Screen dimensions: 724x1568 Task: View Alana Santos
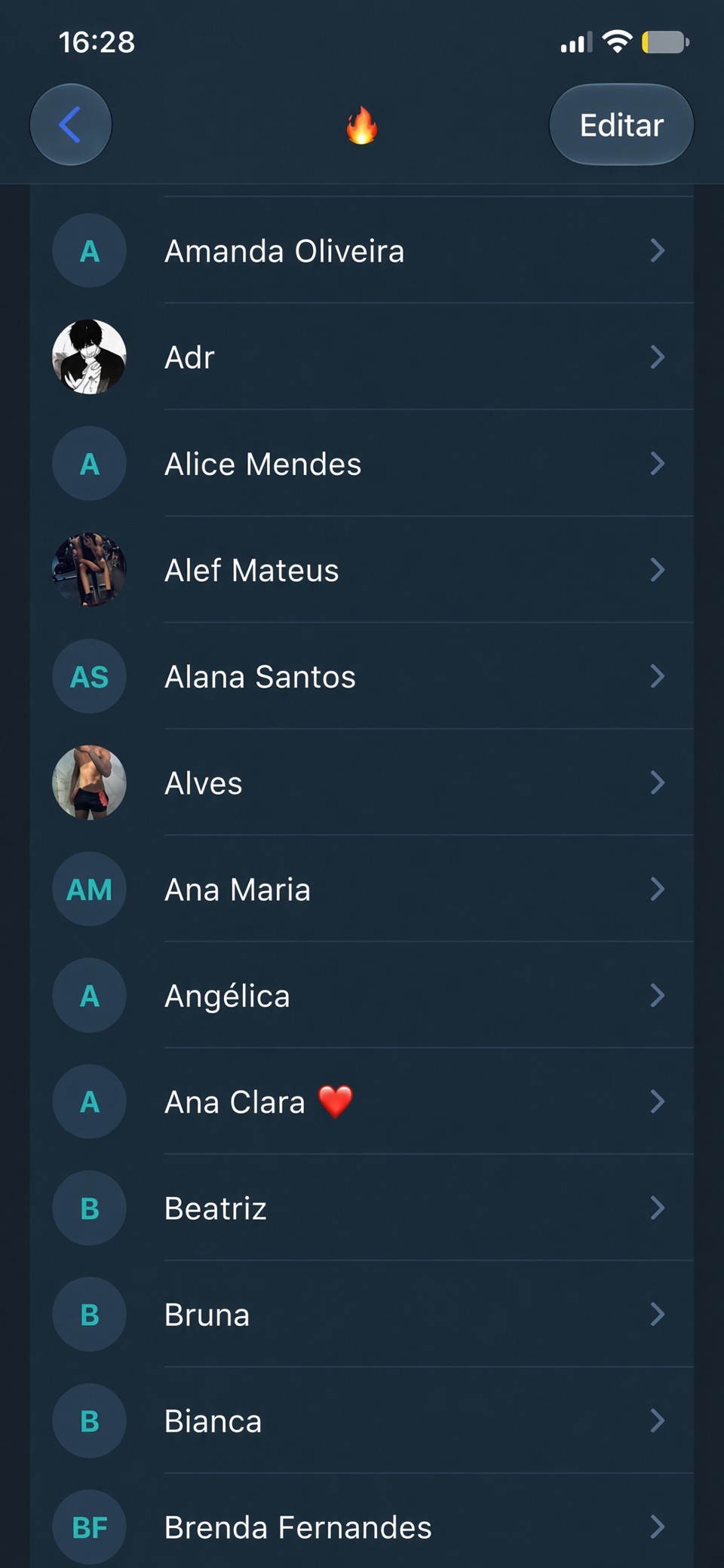coord(362,676)
